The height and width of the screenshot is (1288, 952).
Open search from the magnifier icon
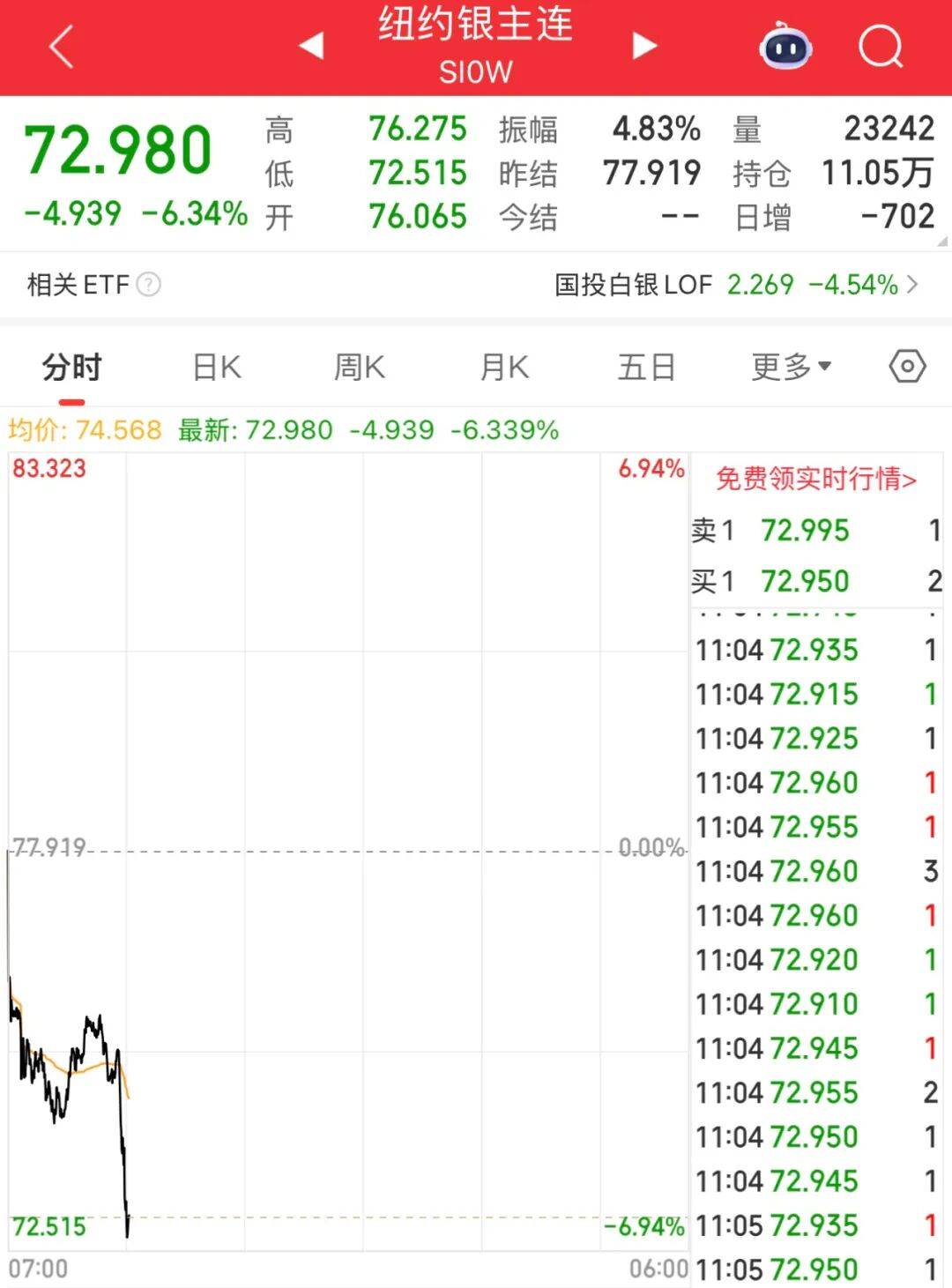(881, 46)
